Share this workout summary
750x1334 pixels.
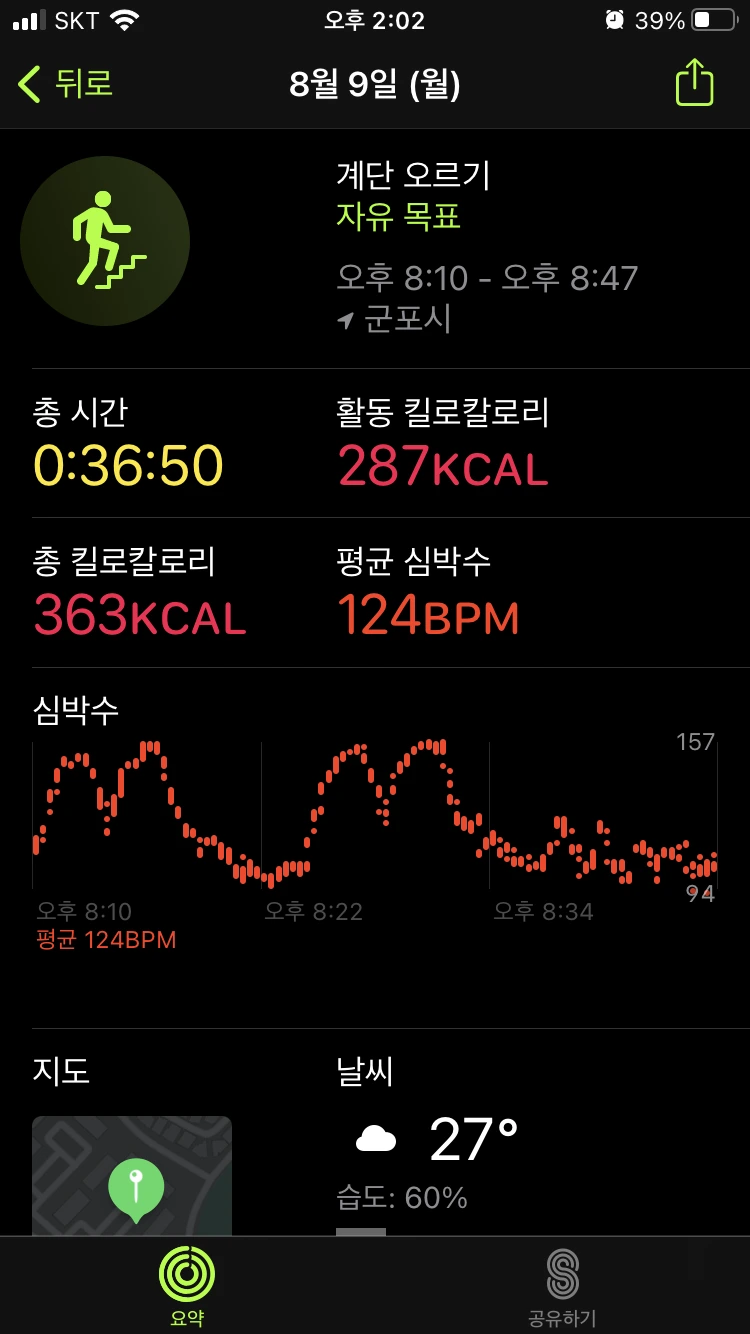pos(694,83)
